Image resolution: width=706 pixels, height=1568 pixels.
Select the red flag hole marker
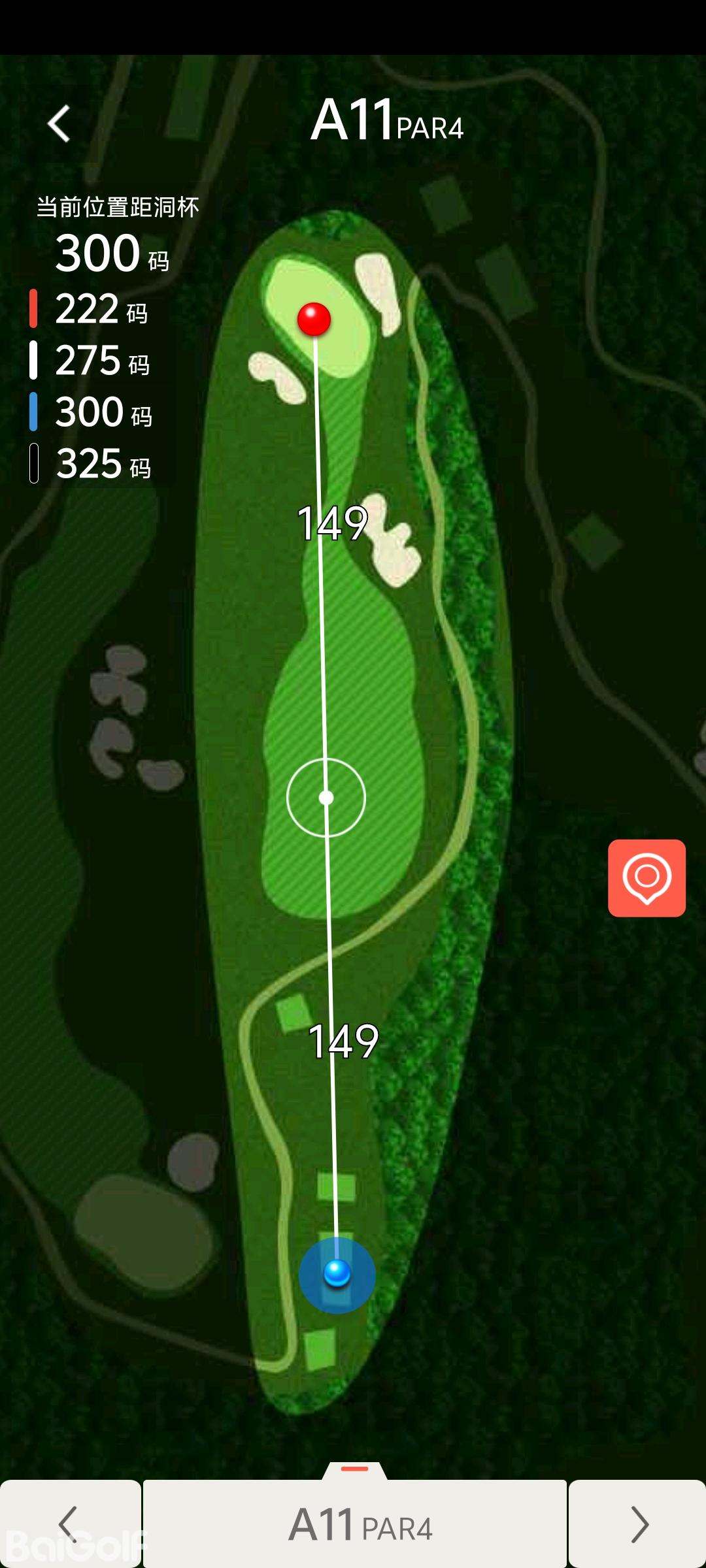point(314,319)
